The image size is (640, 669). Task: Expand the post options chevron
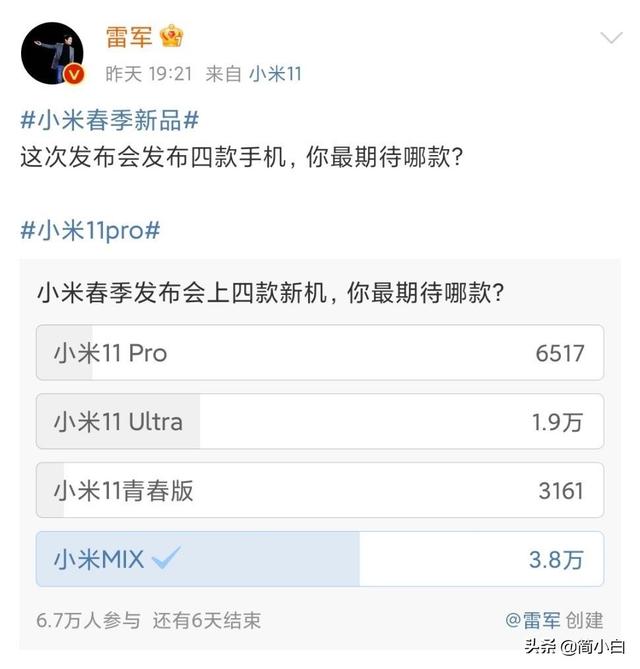(x=609, y=39)
